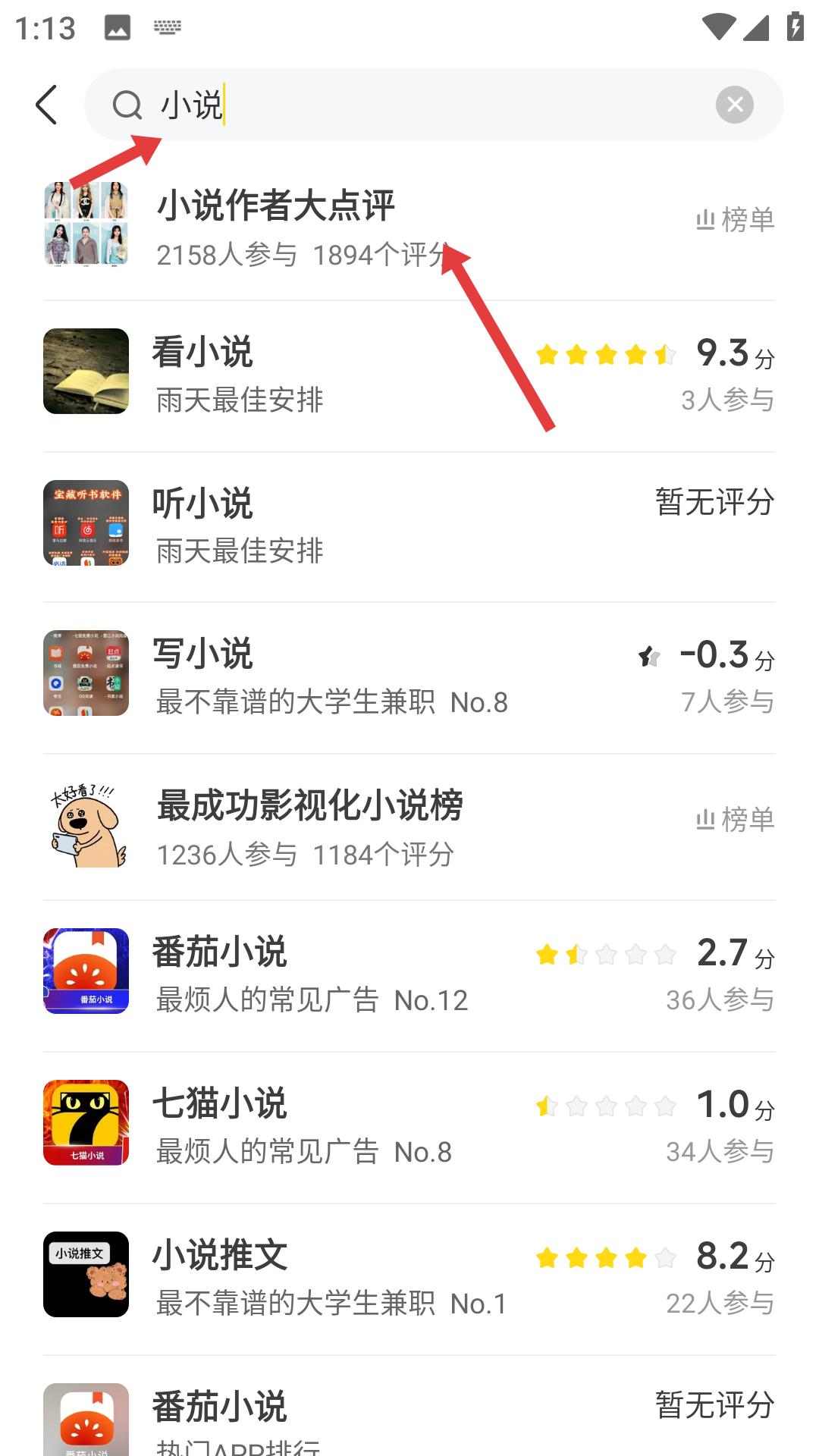Viewport: 819px width, 1456px height.
Task: Tap the last gray star of 七猫小说 rating
Action: point(667,1106)
